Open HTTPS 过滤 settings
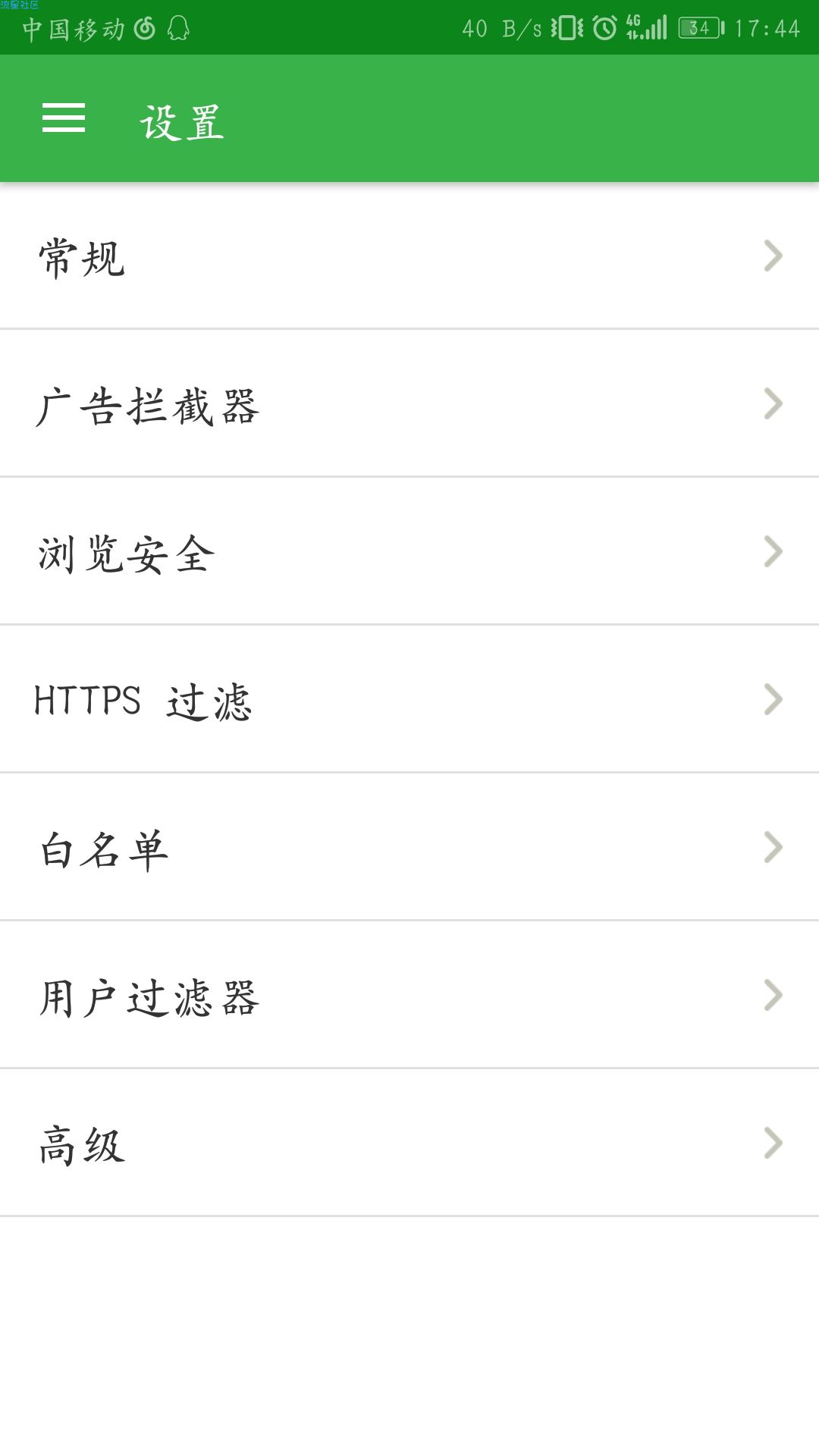The width and height of the screenshot is (819, 1456). click(409, 700)
